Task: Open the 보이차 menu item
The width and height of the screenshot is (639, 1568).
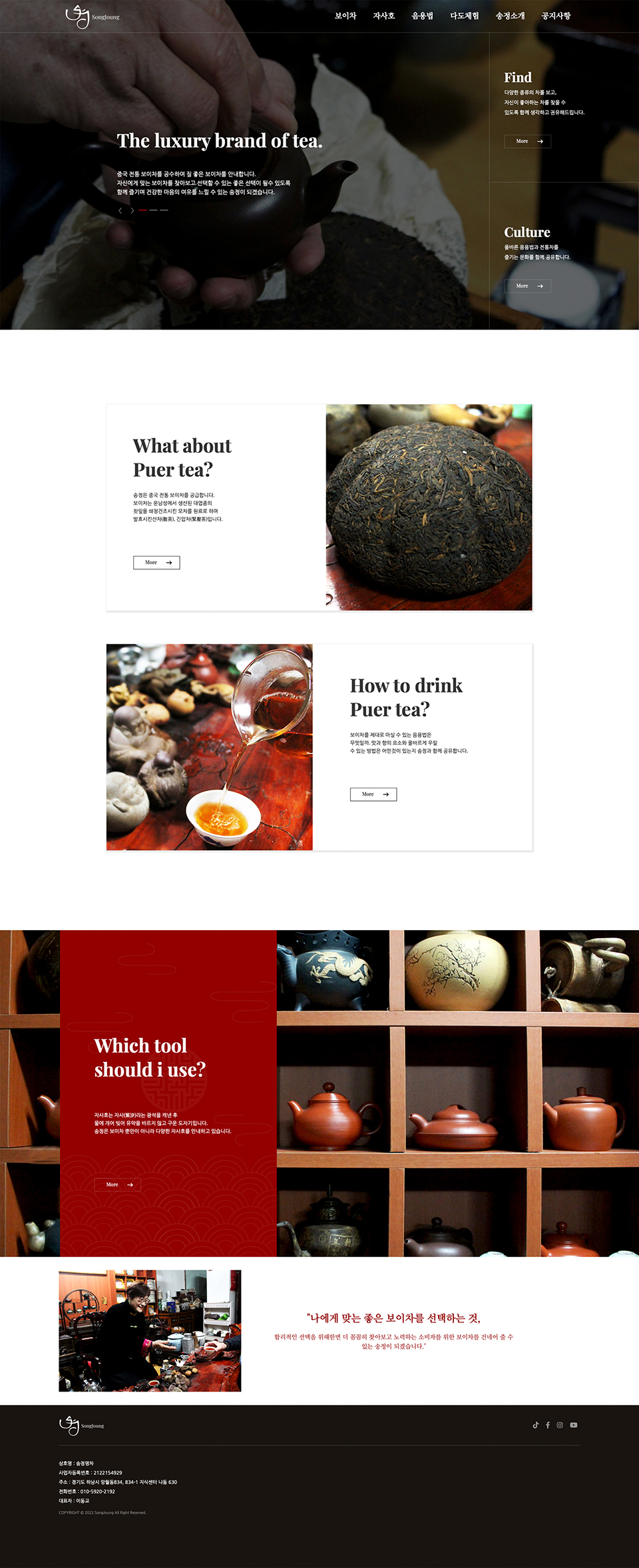Action: coord(345,16)
